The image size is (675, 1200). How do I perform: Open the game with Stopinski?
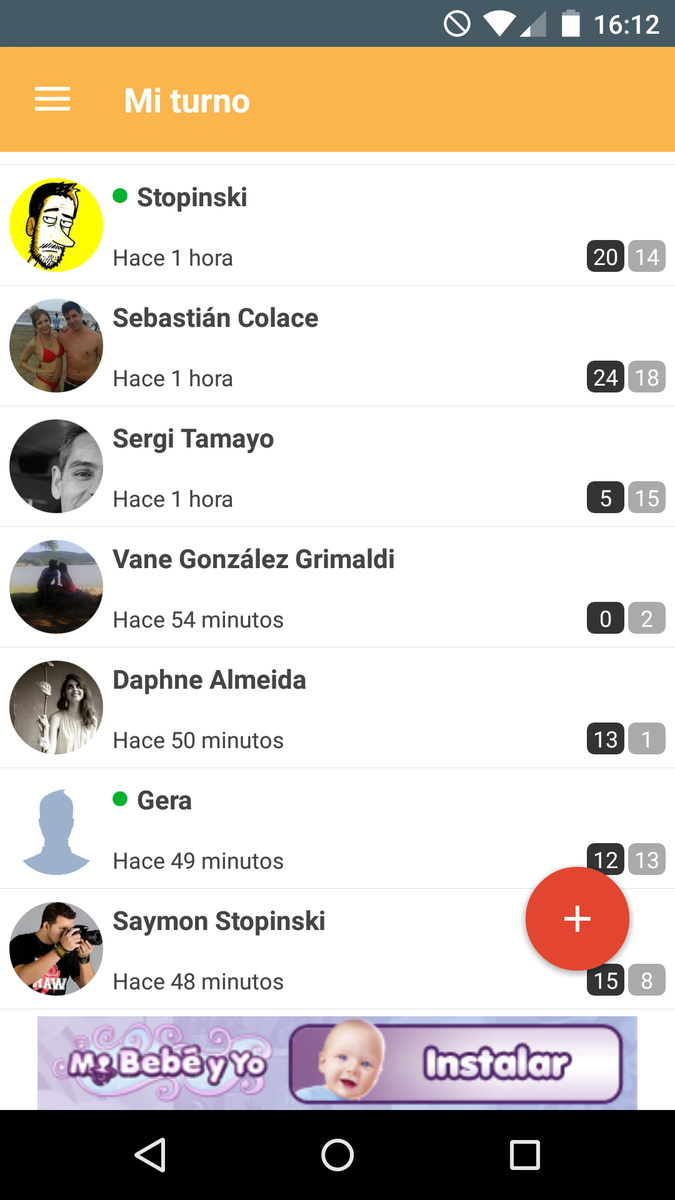point(337,226)
